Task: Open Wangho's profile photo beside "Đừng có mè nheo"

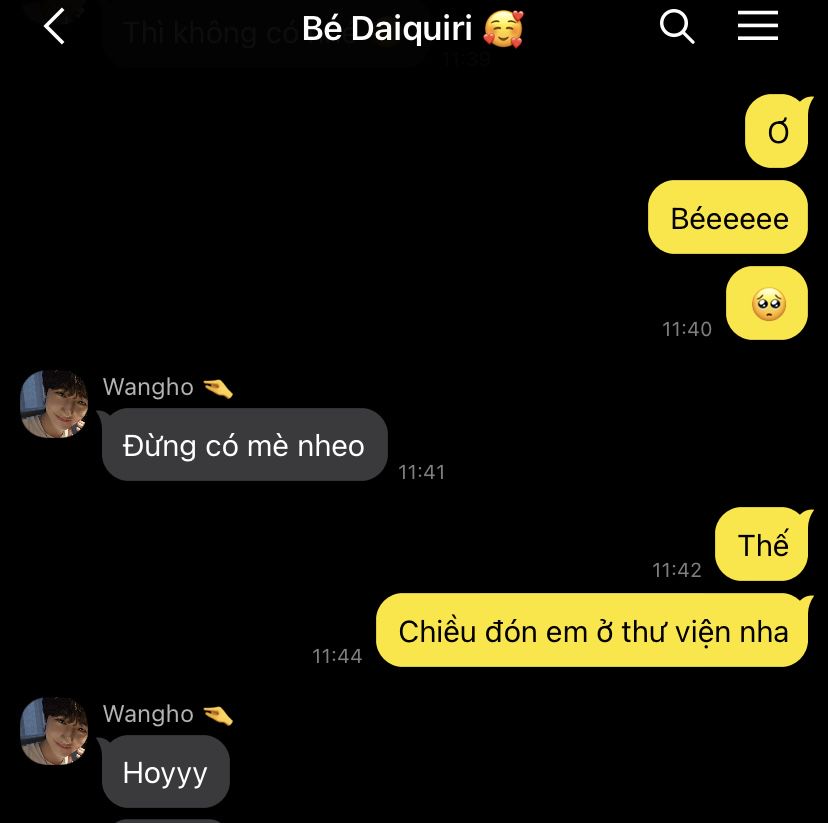Action: tap(54, 404)
